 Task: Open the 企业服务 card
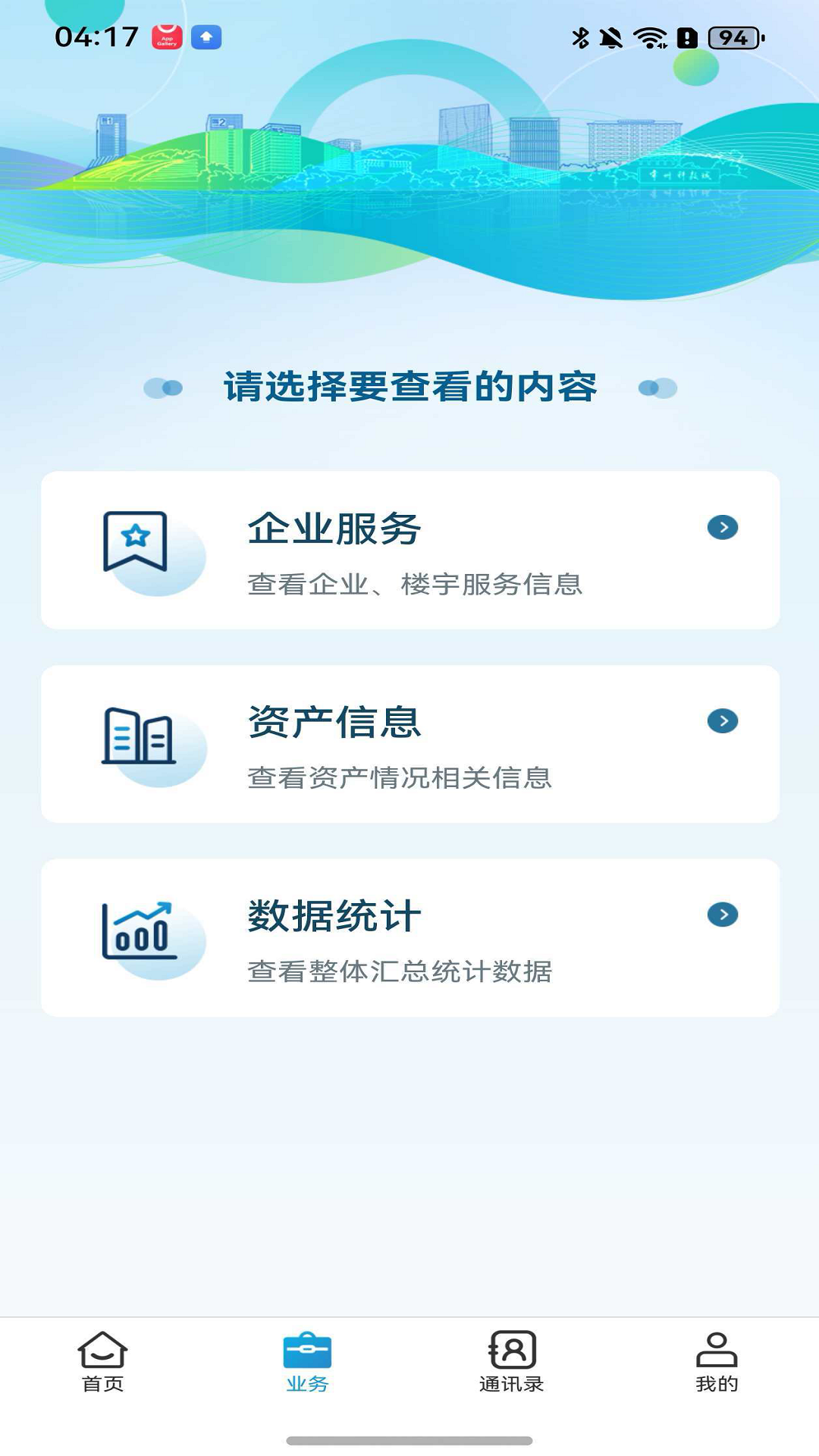409,549
